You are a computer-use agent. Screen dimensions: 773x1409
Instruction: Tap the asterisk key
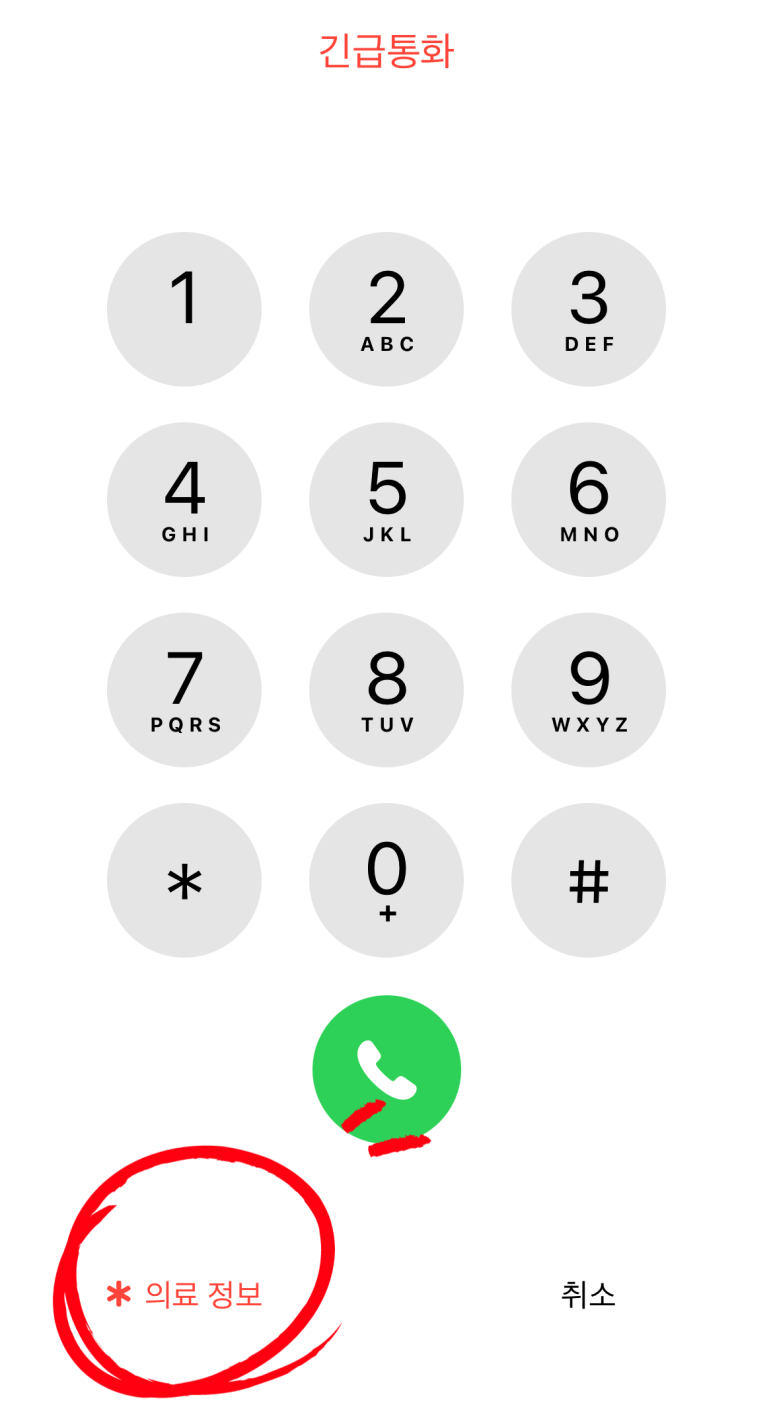tap(184, 880)
